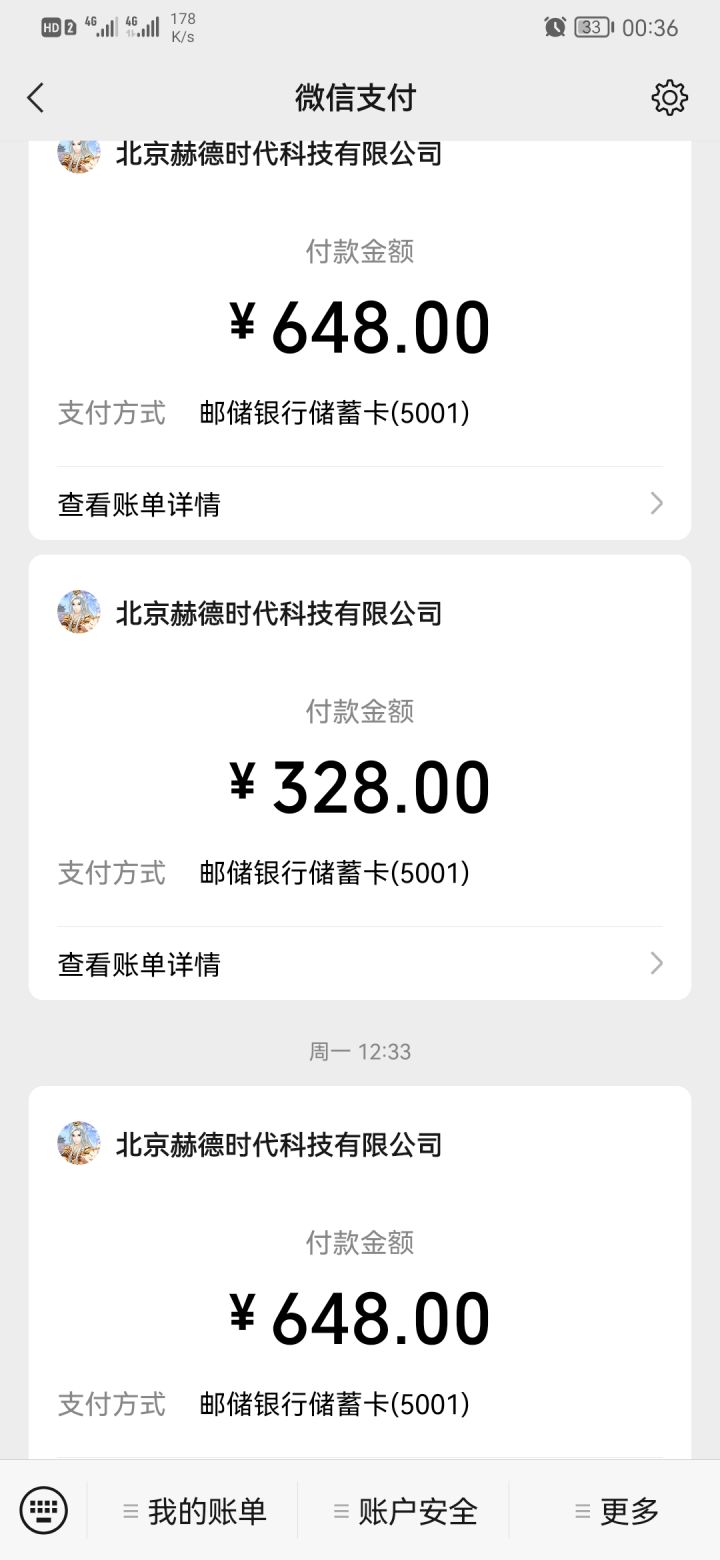Open the 我的账单 menu
Screen dimensions: 720x1560
pyautogui.click(x=194, y=1511)
